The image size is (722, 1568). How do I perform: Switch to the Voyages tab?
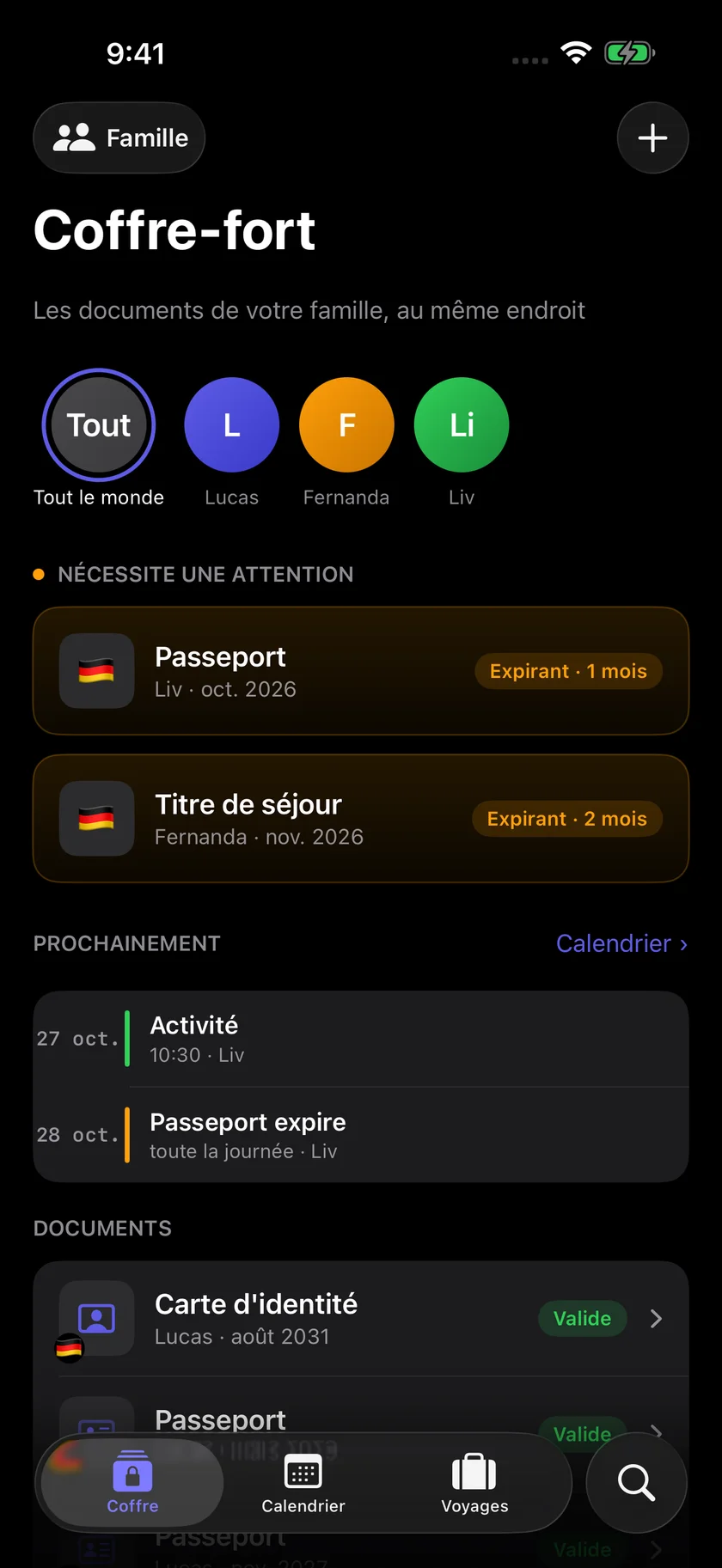click(x=474, y=1483)
